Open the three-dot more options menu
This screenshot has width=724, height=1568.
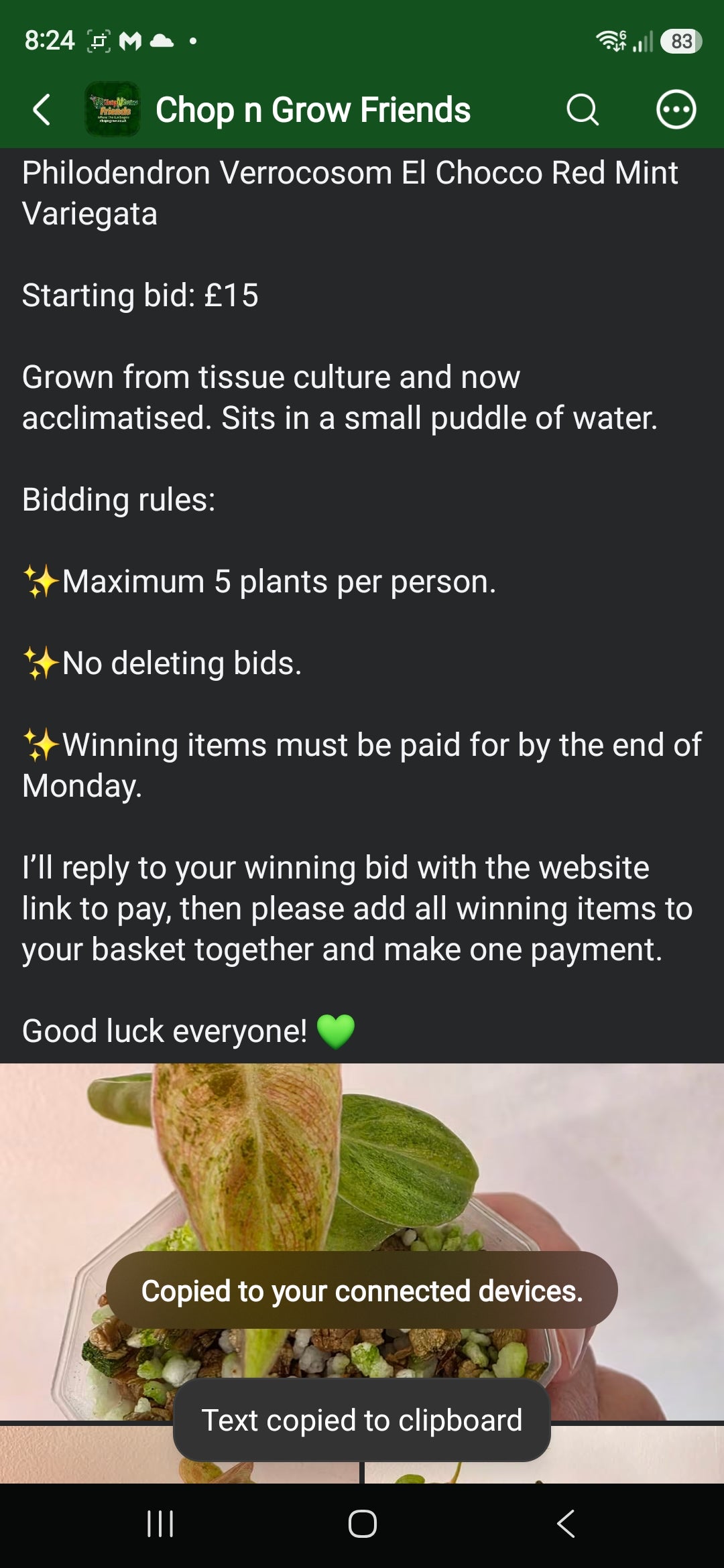676,110
